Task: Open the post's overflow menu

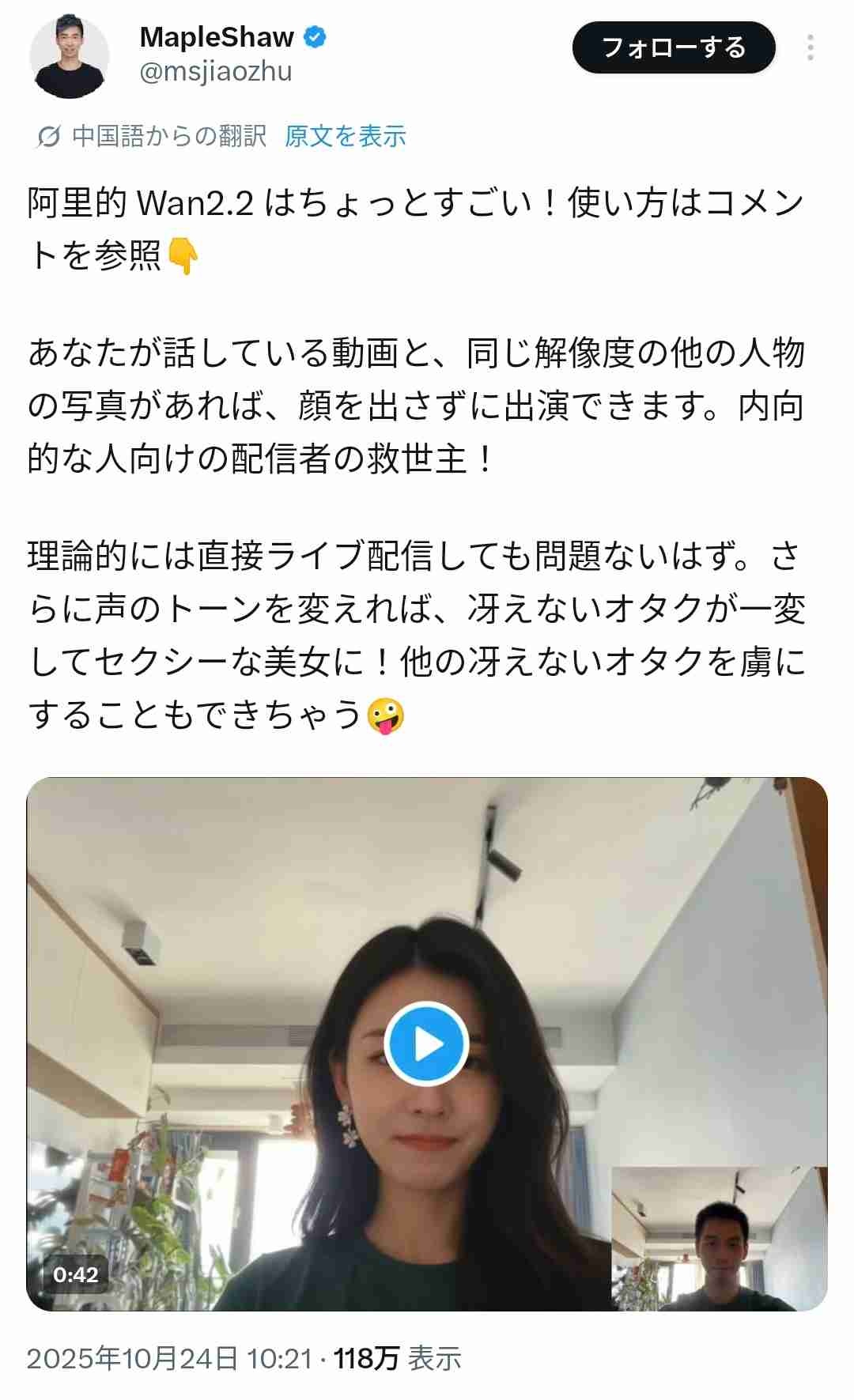Action: 810,47
